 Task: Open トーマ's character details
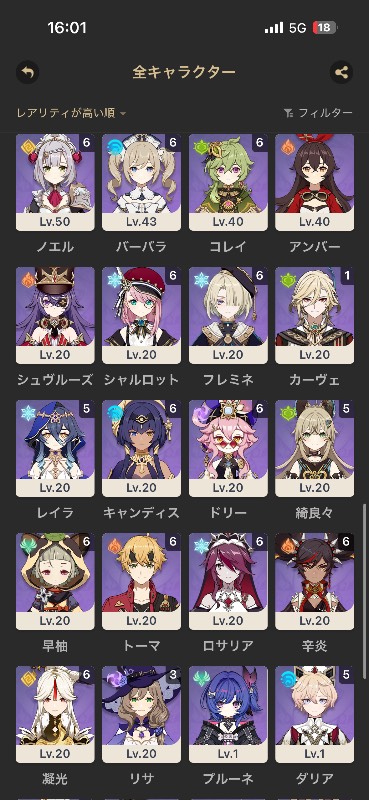pos(141,582)
